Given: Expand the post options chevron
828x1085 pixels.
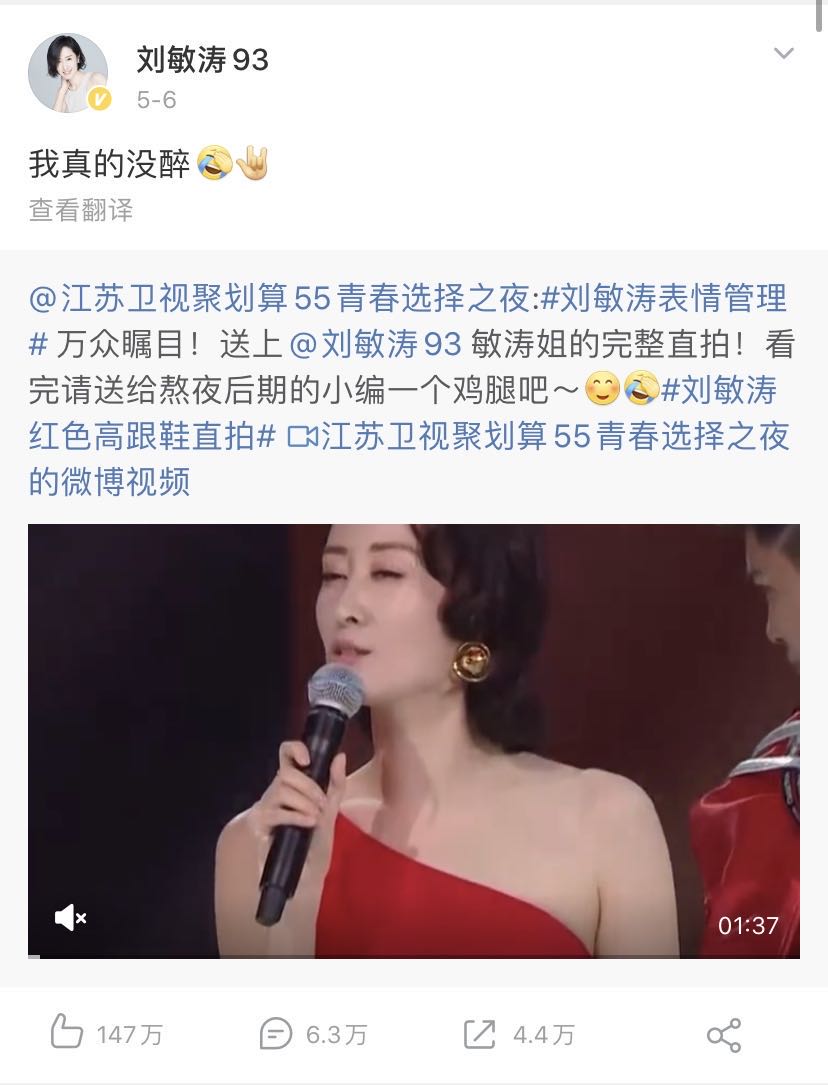Looking at the screenshot, I should 784,53.
